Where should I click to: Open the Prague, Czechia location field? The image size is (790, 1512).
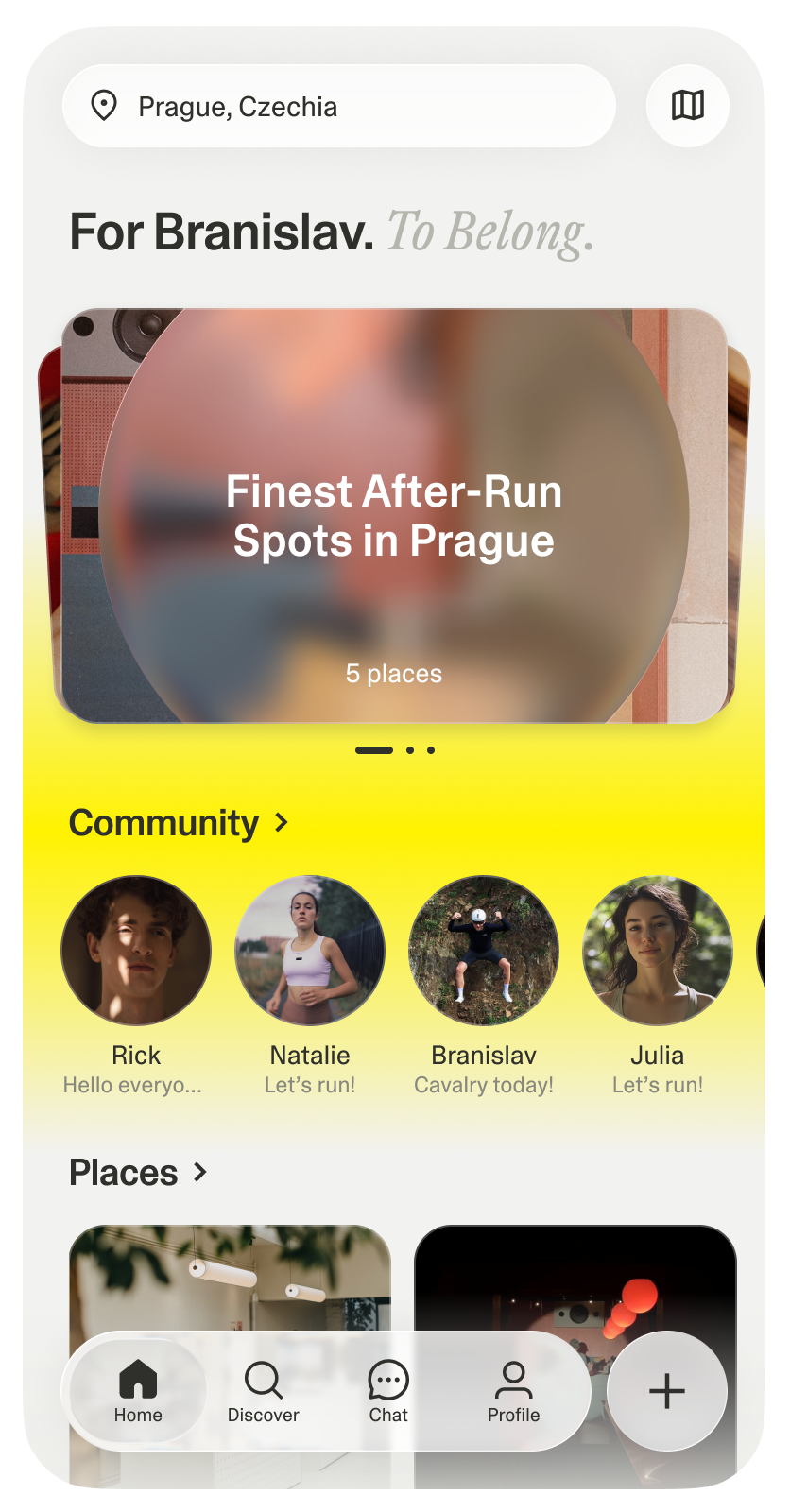click(x=338, y=106)
